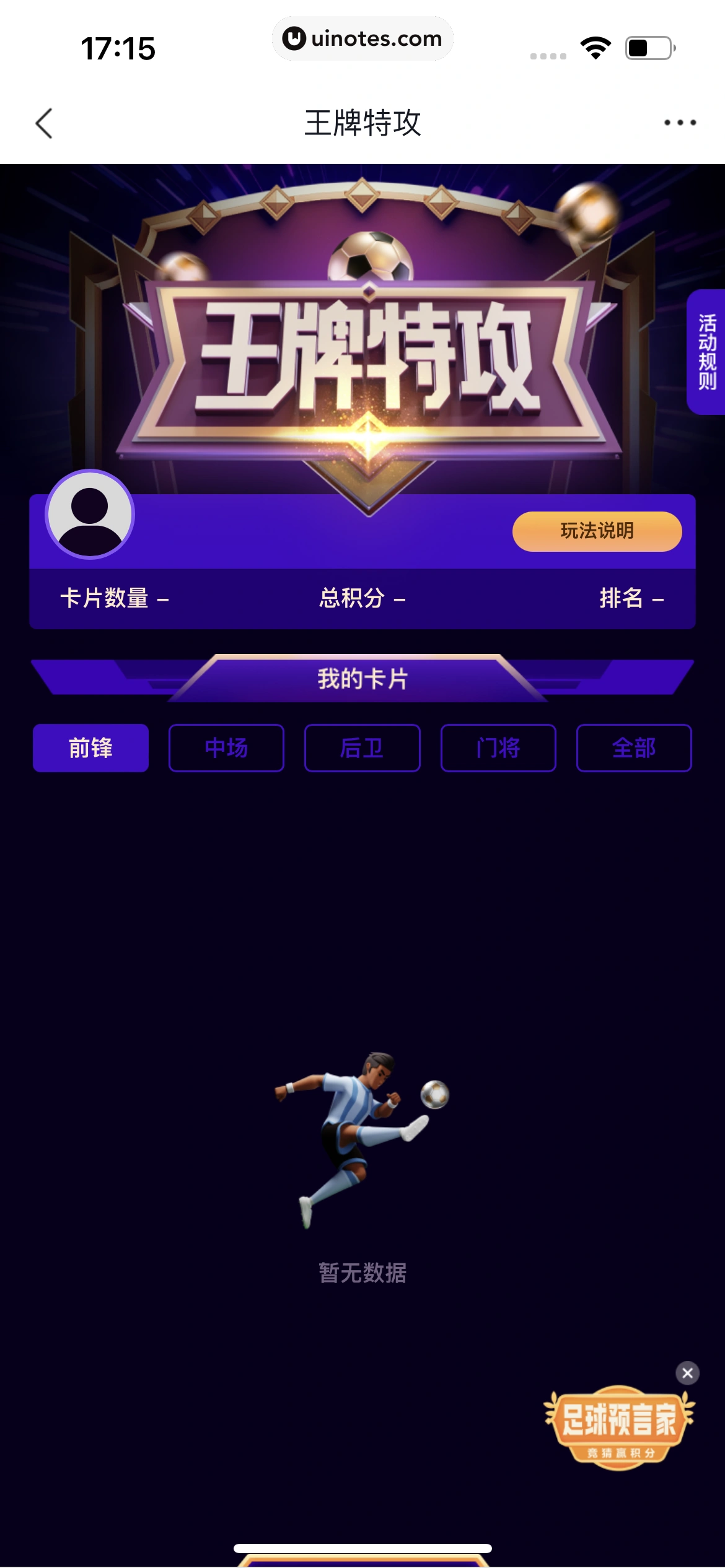Tap the user avatar placeholder
This screenshot has width=725, height=1568.
[x=90, y=514]
